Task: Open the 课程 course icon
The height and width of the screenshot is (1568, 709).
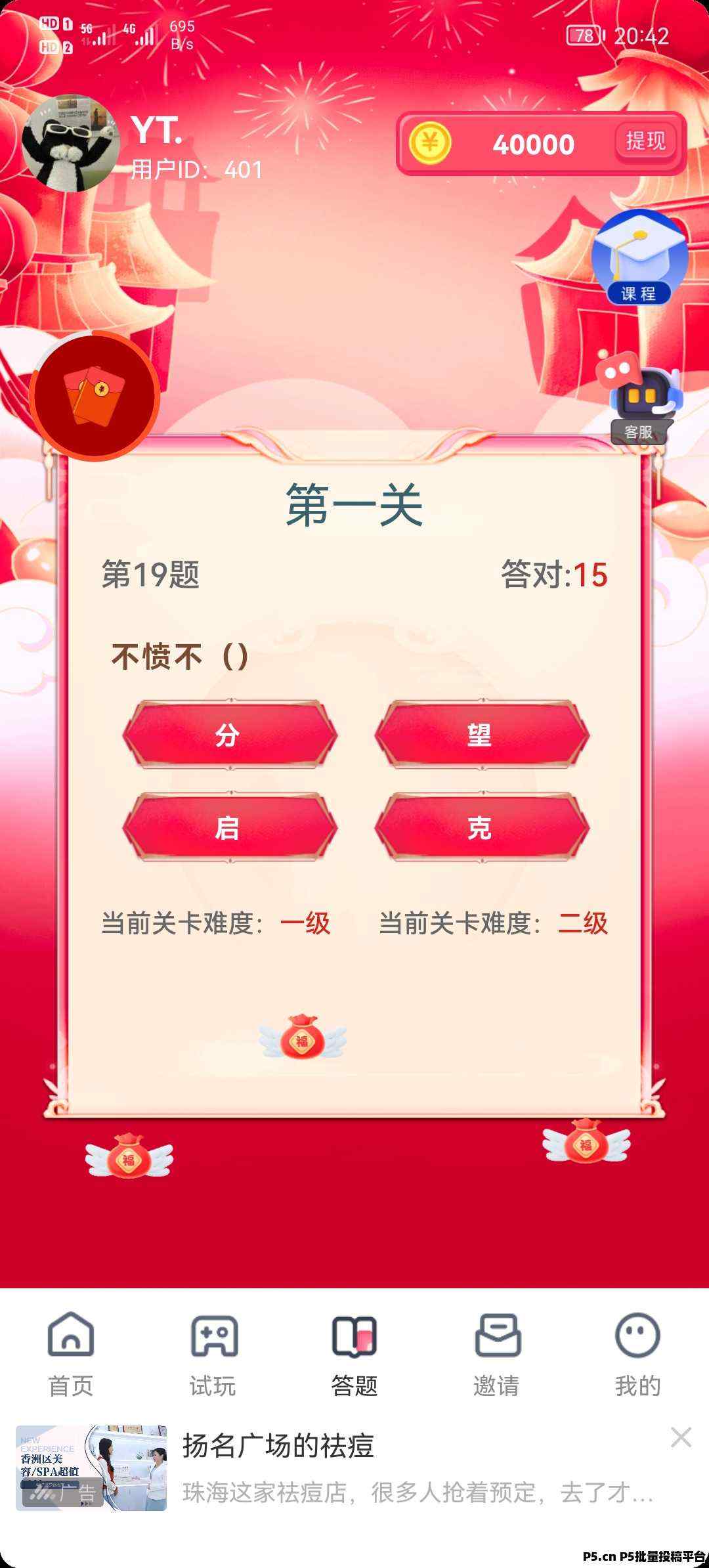Action: tap(639, 257)
